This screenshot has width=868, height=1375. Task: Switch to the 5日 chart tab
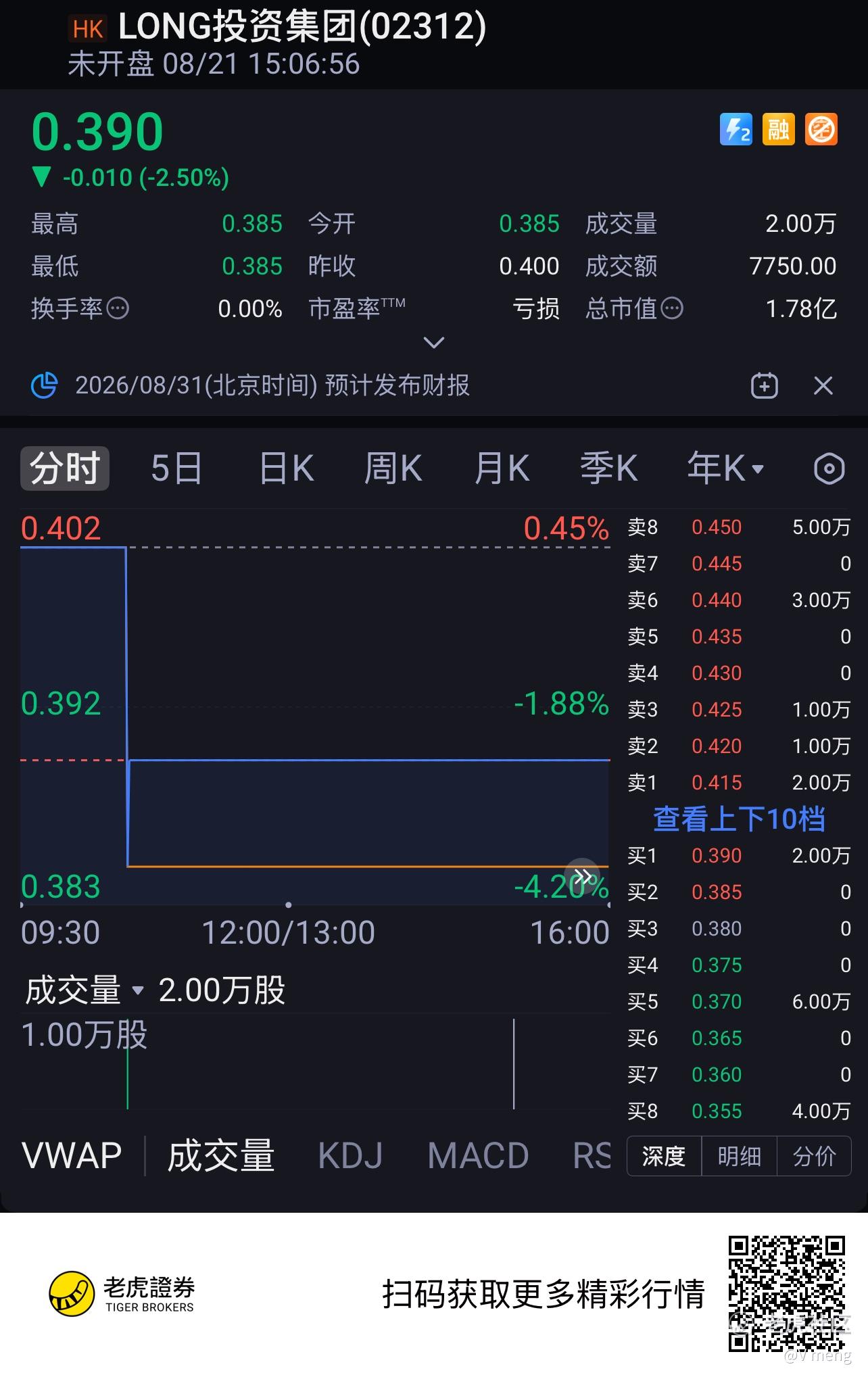176,468
